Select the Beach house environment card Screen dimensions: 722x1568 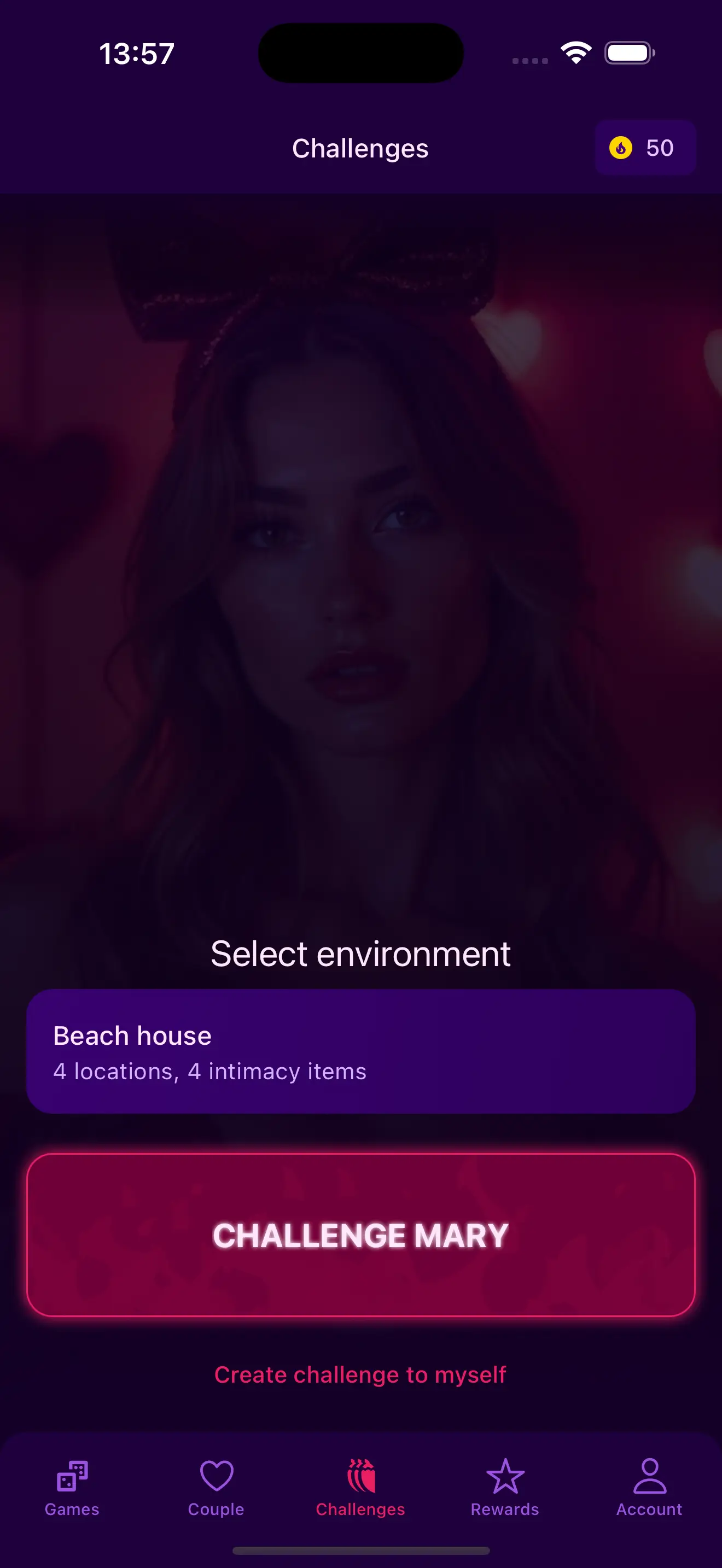[x=360, y=1051]
